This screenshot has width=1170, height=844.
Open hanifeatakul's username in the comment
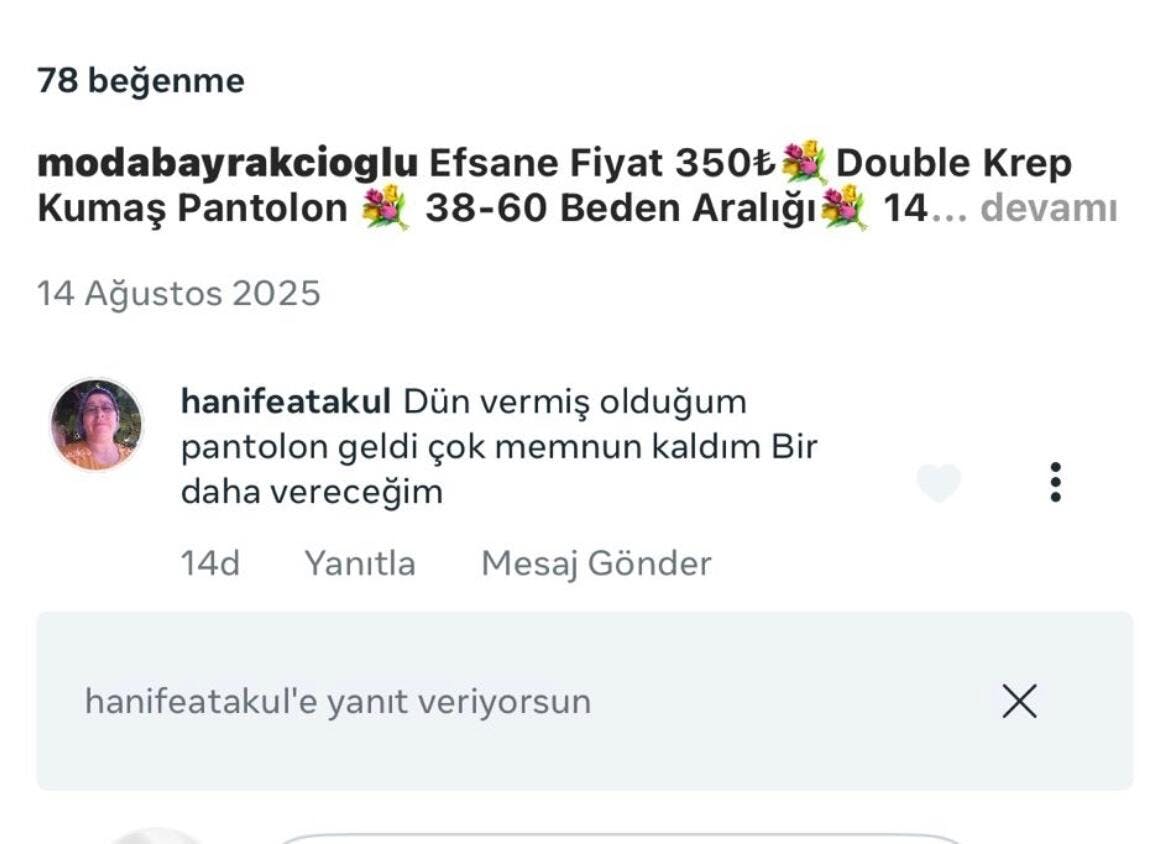point(285,402)
